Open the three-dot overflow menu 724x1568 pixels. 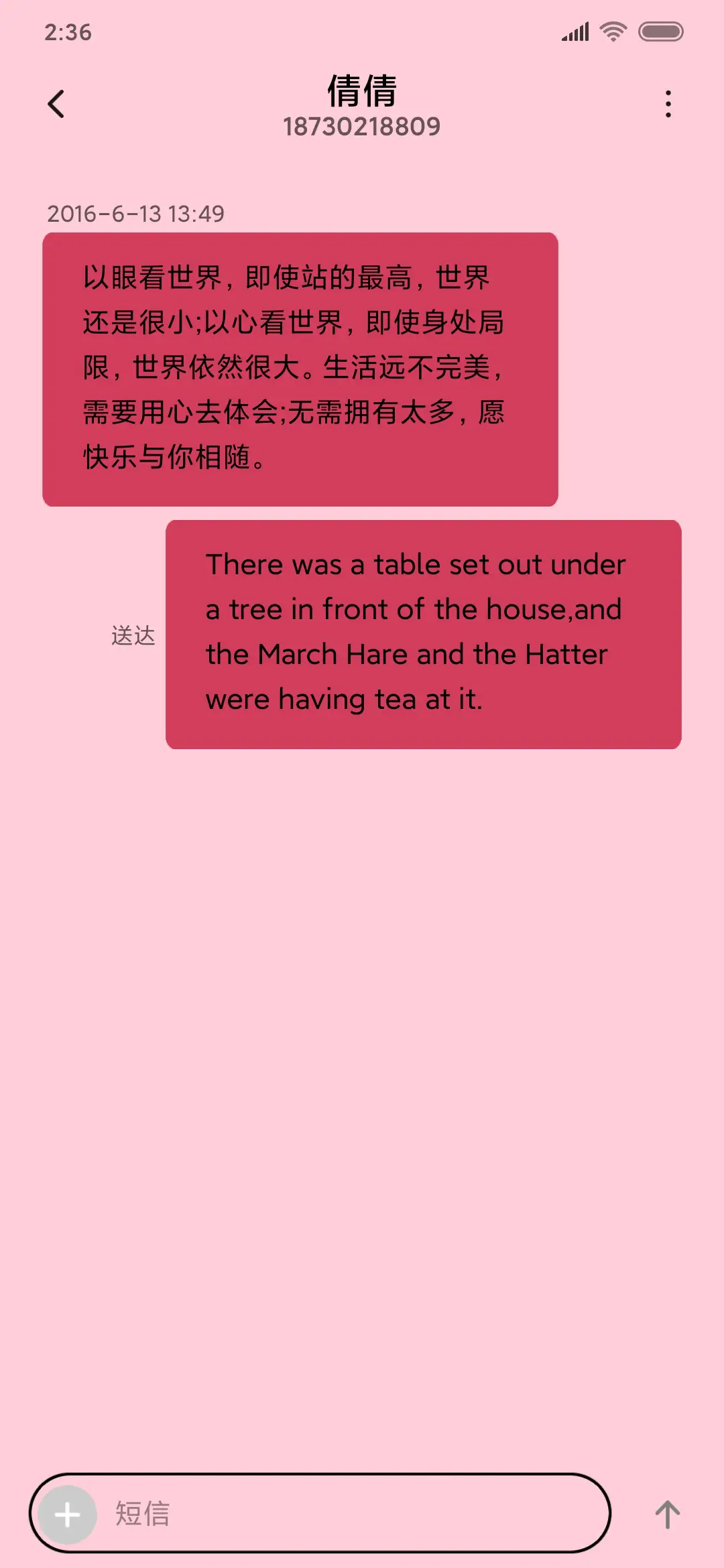[667, 104]
